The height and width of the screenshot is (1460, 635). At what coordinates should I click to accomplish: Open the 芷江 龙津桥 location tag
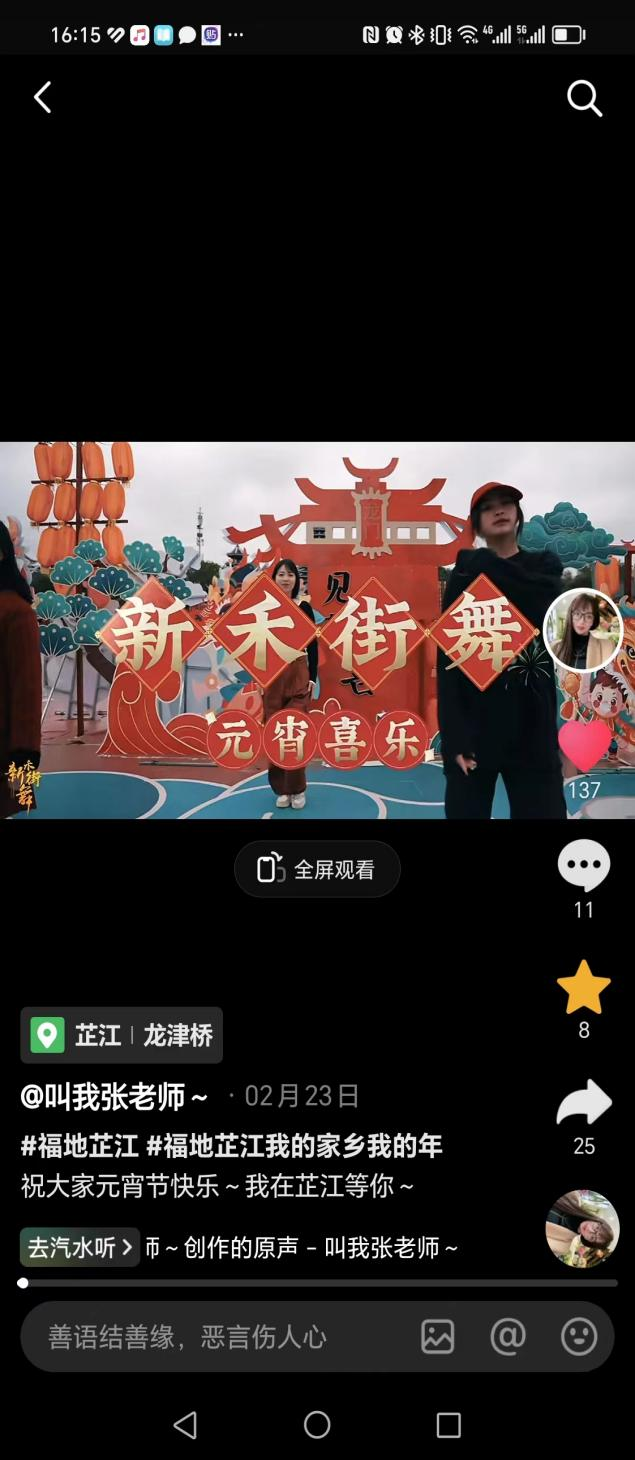click(122, 1035)
